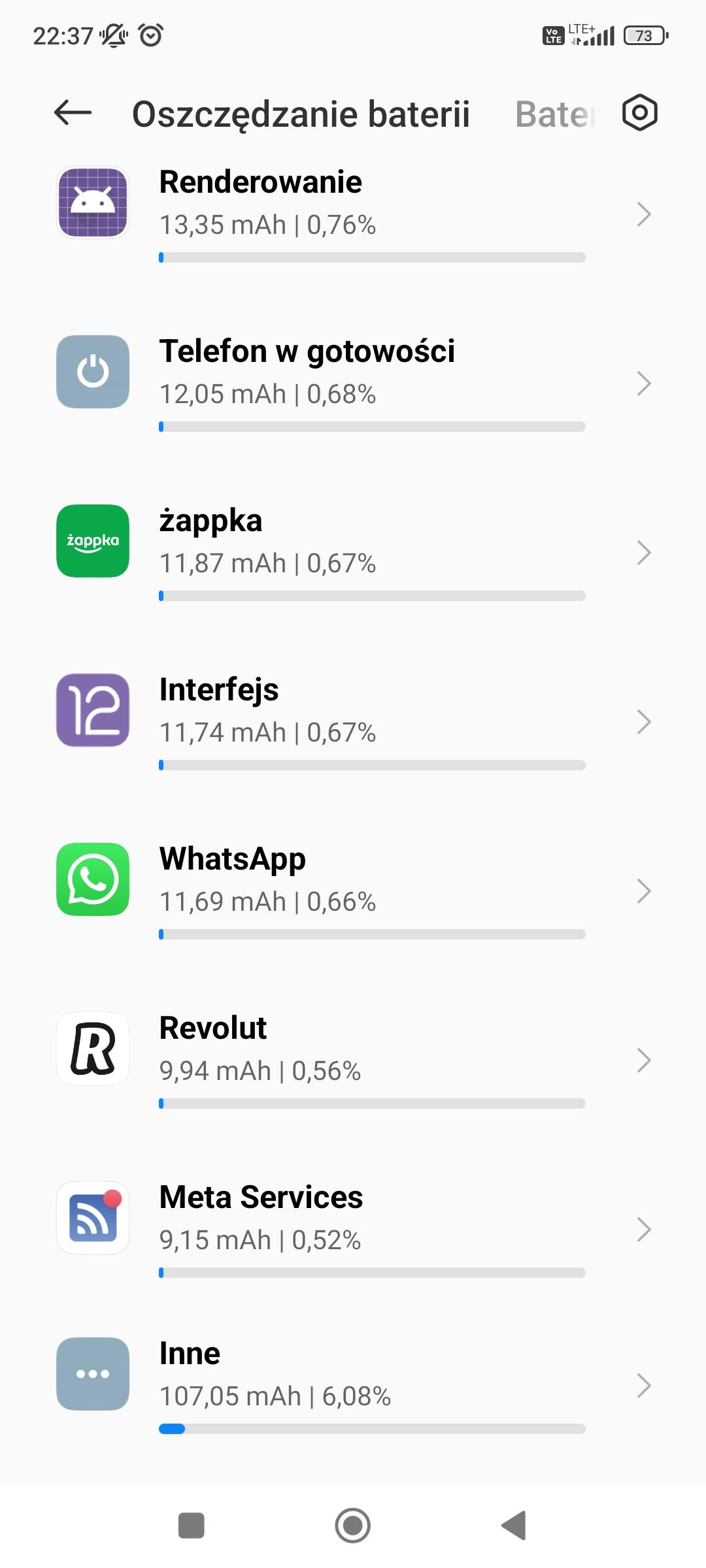Switch to the Bateria tab
The width and height of the screenshot is (706, 1568).
point(554,114)
